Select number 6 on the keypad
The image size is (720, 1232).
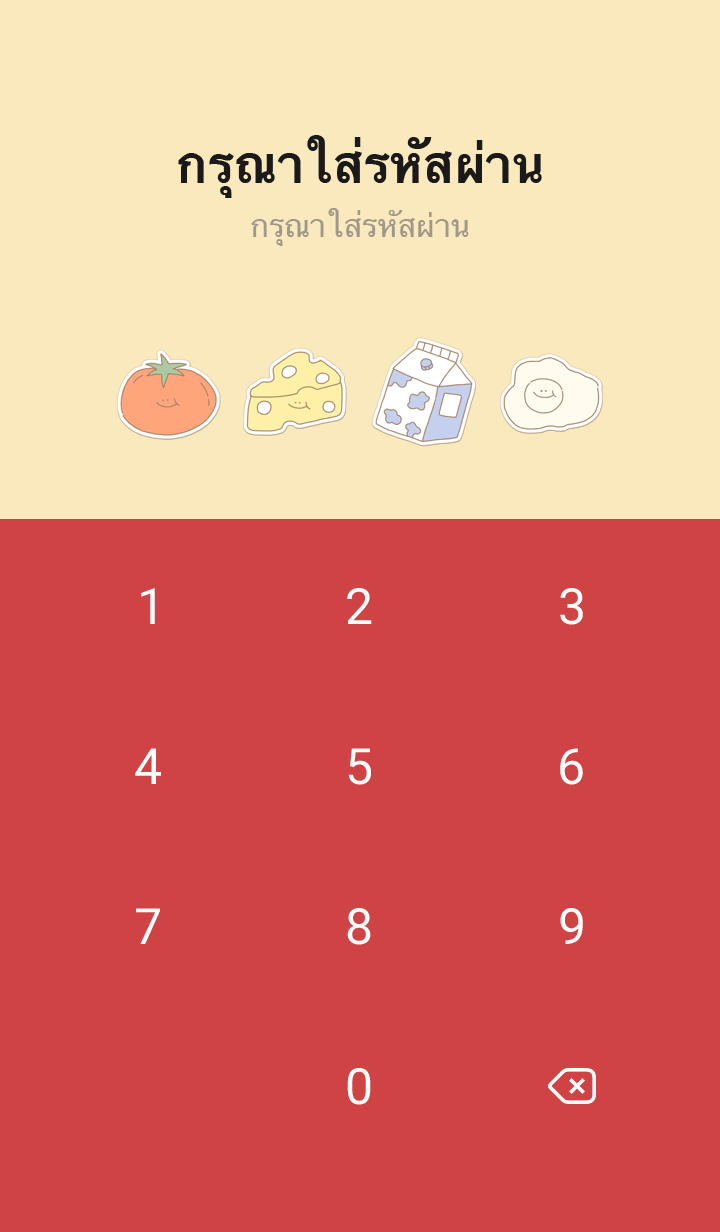(571, 767)
